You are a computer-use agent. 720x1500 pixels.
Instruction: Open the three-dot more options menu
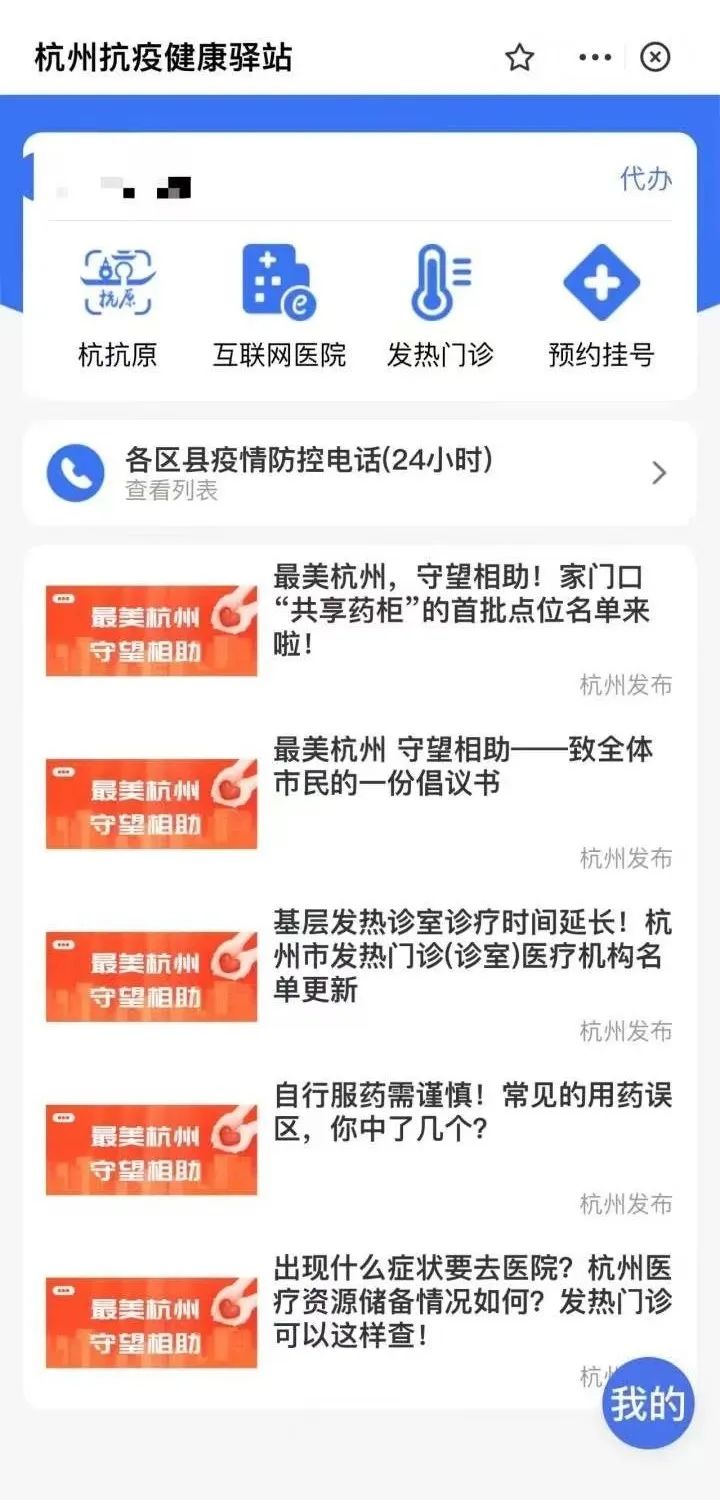coord(595,58)
